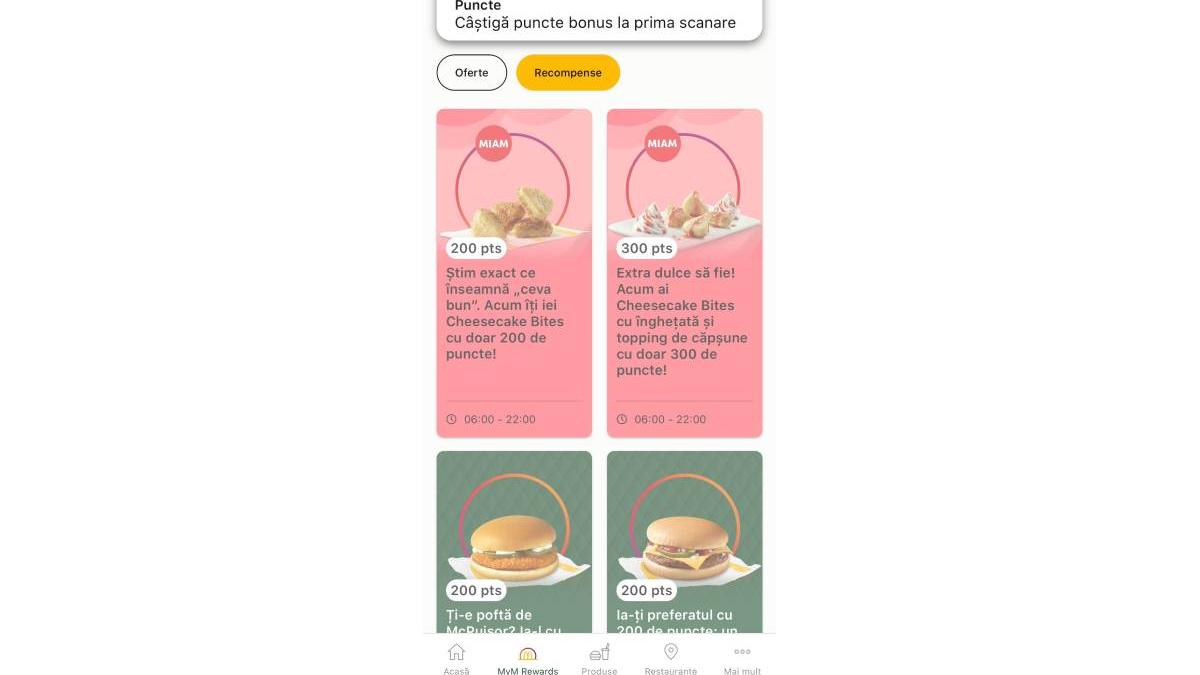Tap the Puncte bonus scan banner
This screenshot has height=675, width=1200.
click(599, 18)
